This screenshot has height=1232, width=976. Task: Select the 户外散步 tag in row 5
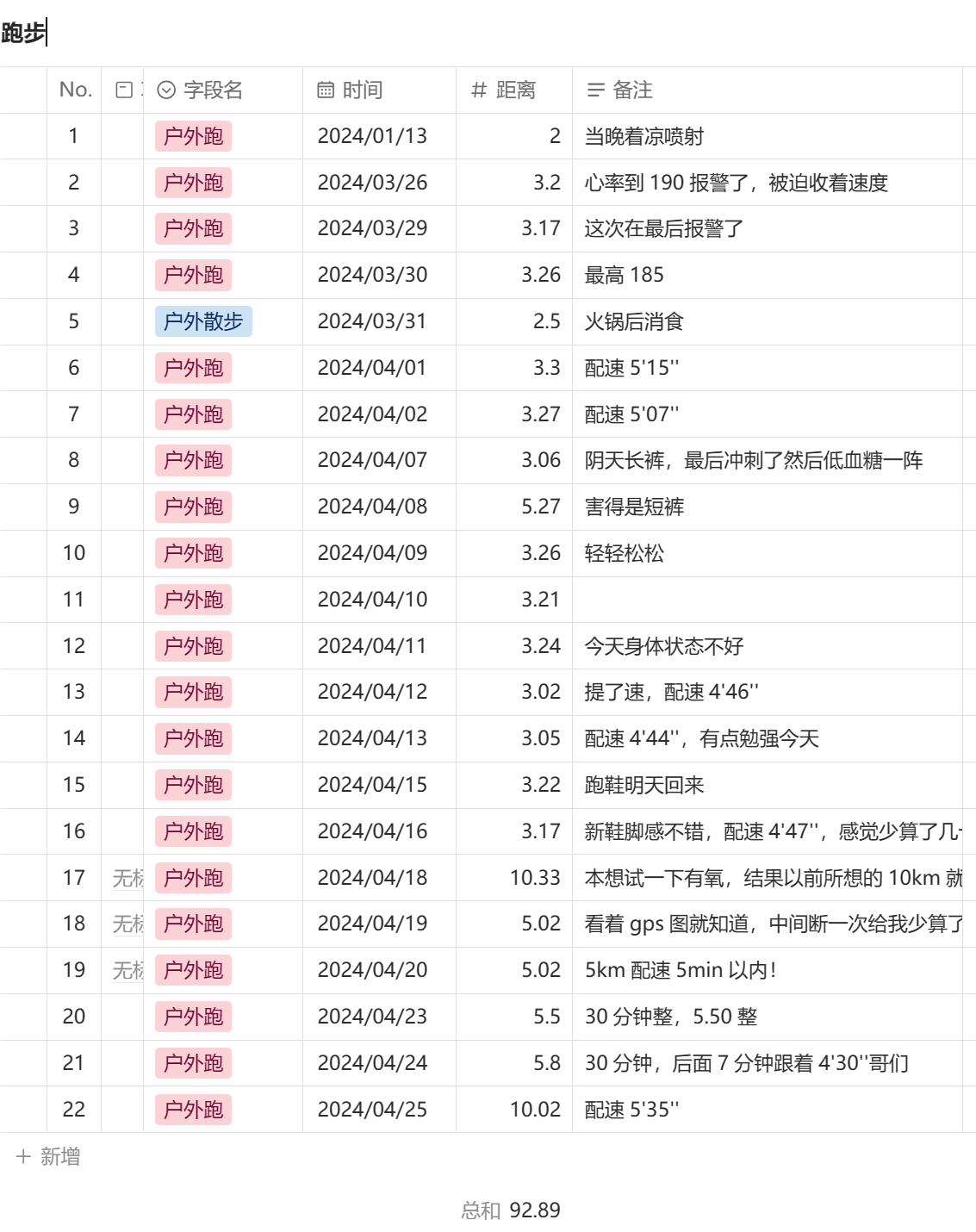[x=203, y=321]
